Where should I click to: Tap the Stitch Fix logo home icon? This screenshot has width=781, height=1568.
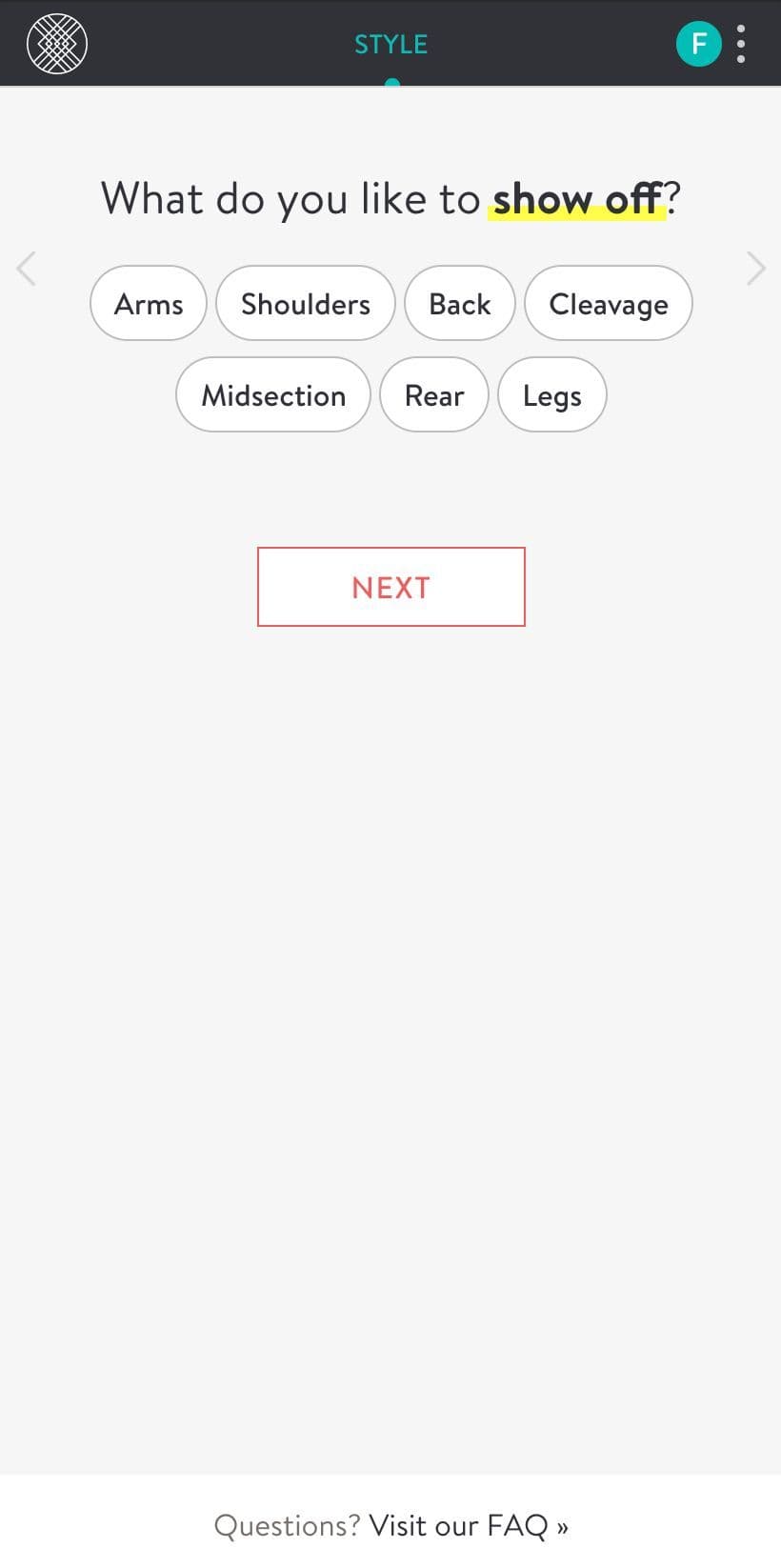tap(57, 44)
